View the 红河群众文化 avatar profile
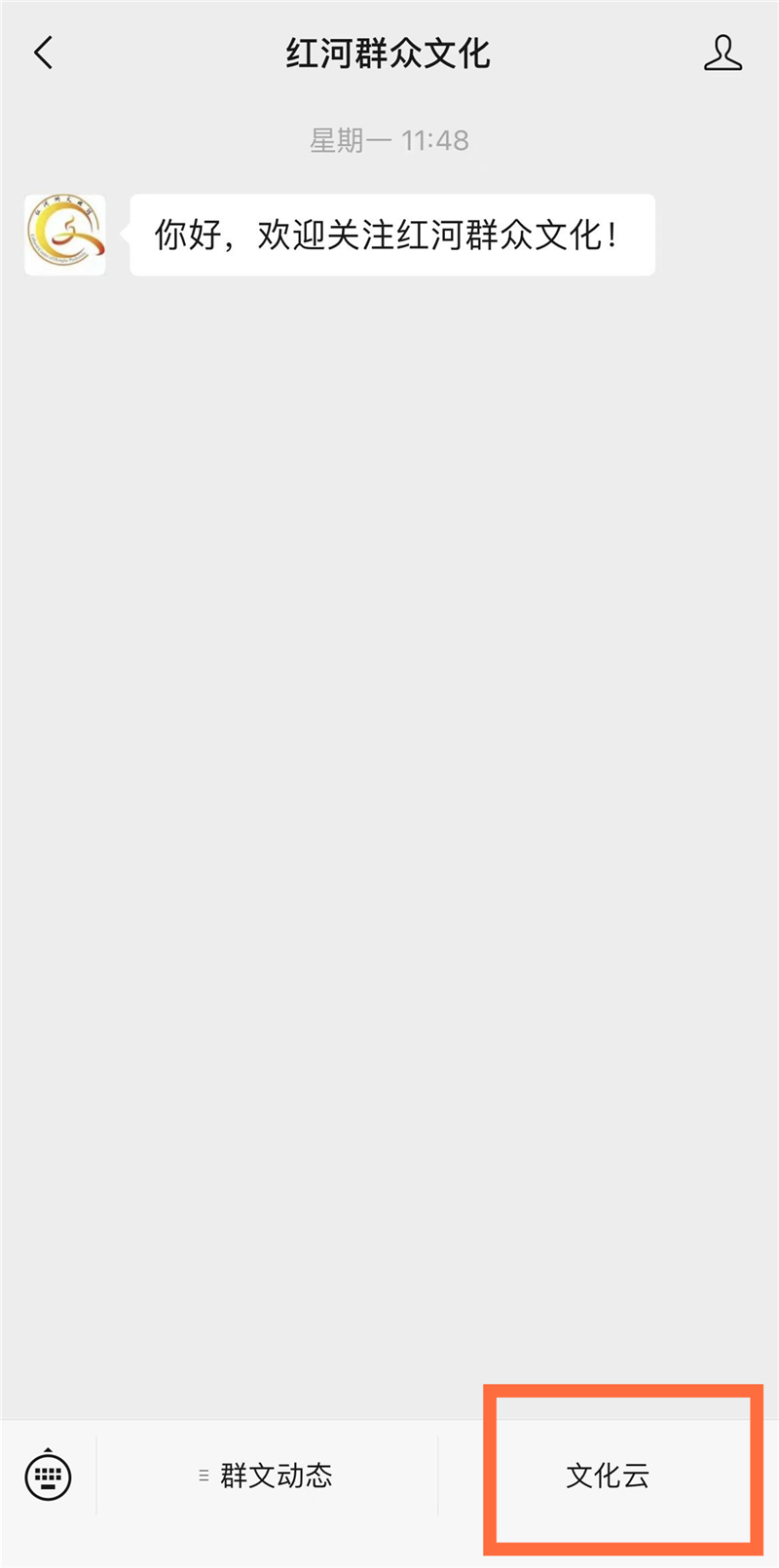This screenshot has width=779, height=1568. click(65, 235)
